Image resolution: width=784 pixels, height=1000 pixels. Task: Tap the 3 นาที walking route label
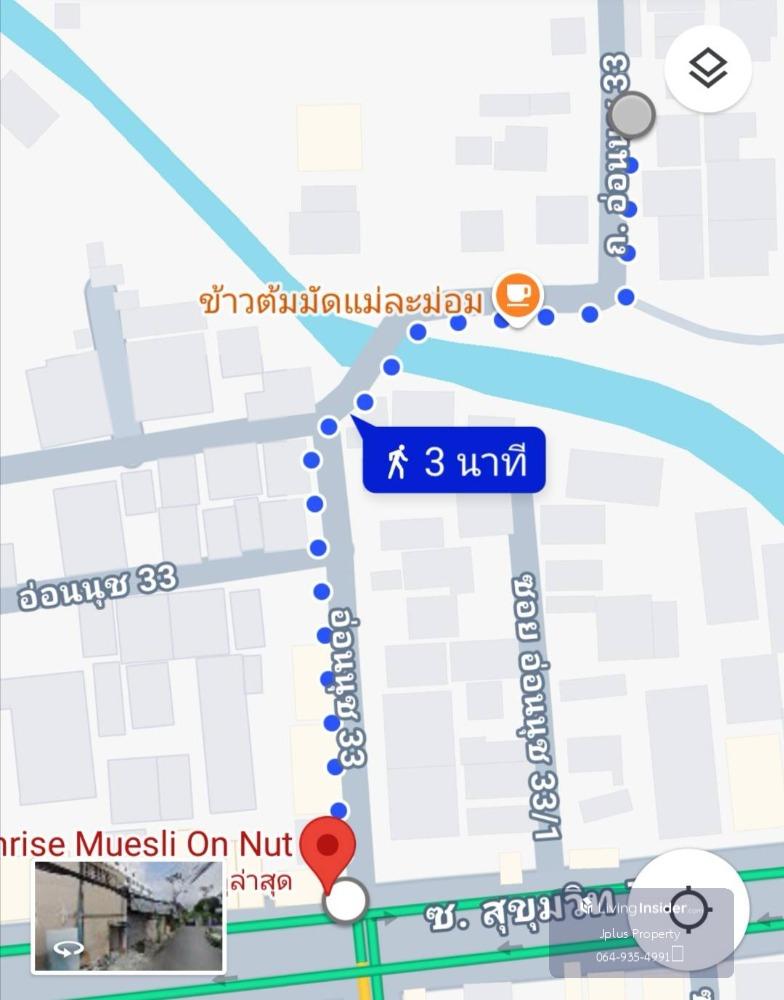(454, 463)
